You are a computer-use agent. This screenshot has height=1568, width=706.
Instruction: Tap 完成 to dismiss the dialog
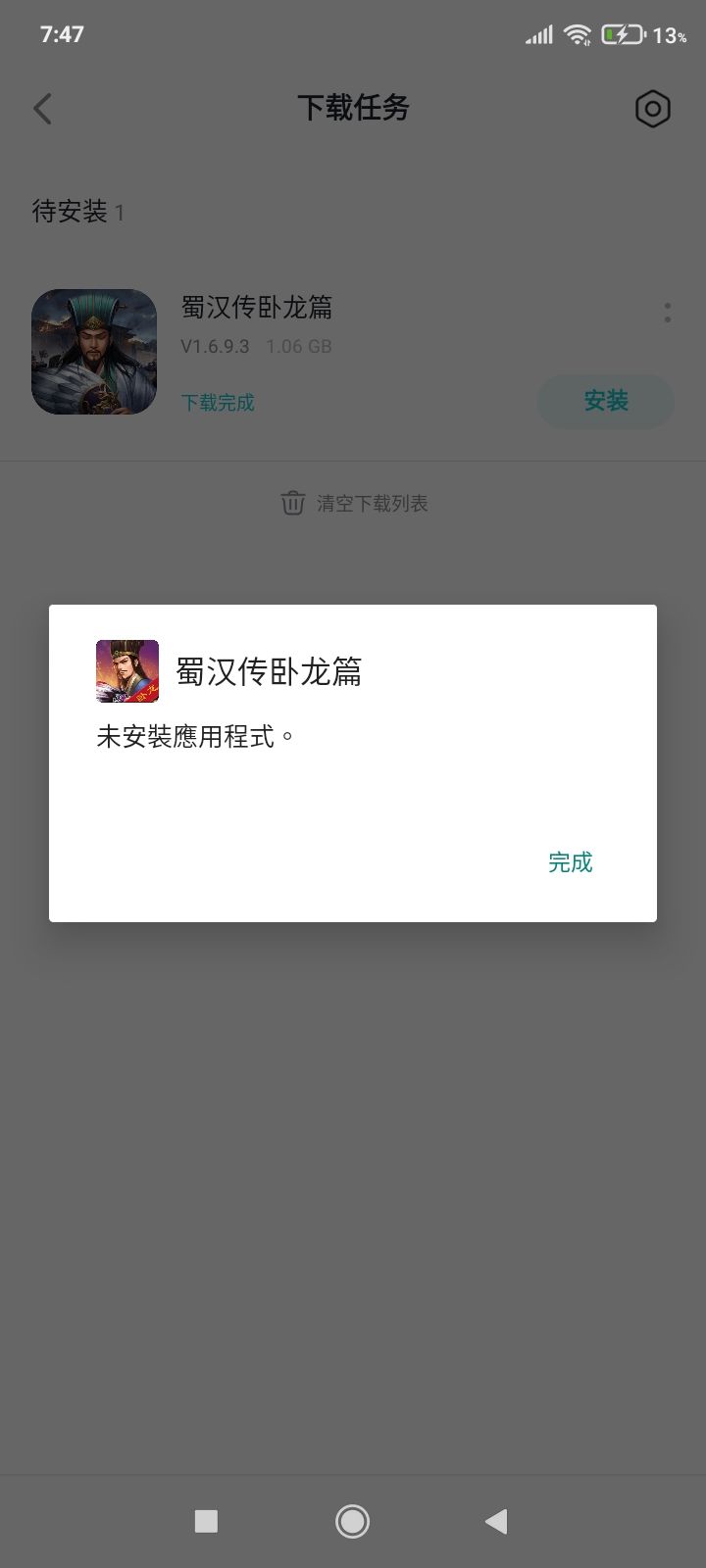point(570,861)
